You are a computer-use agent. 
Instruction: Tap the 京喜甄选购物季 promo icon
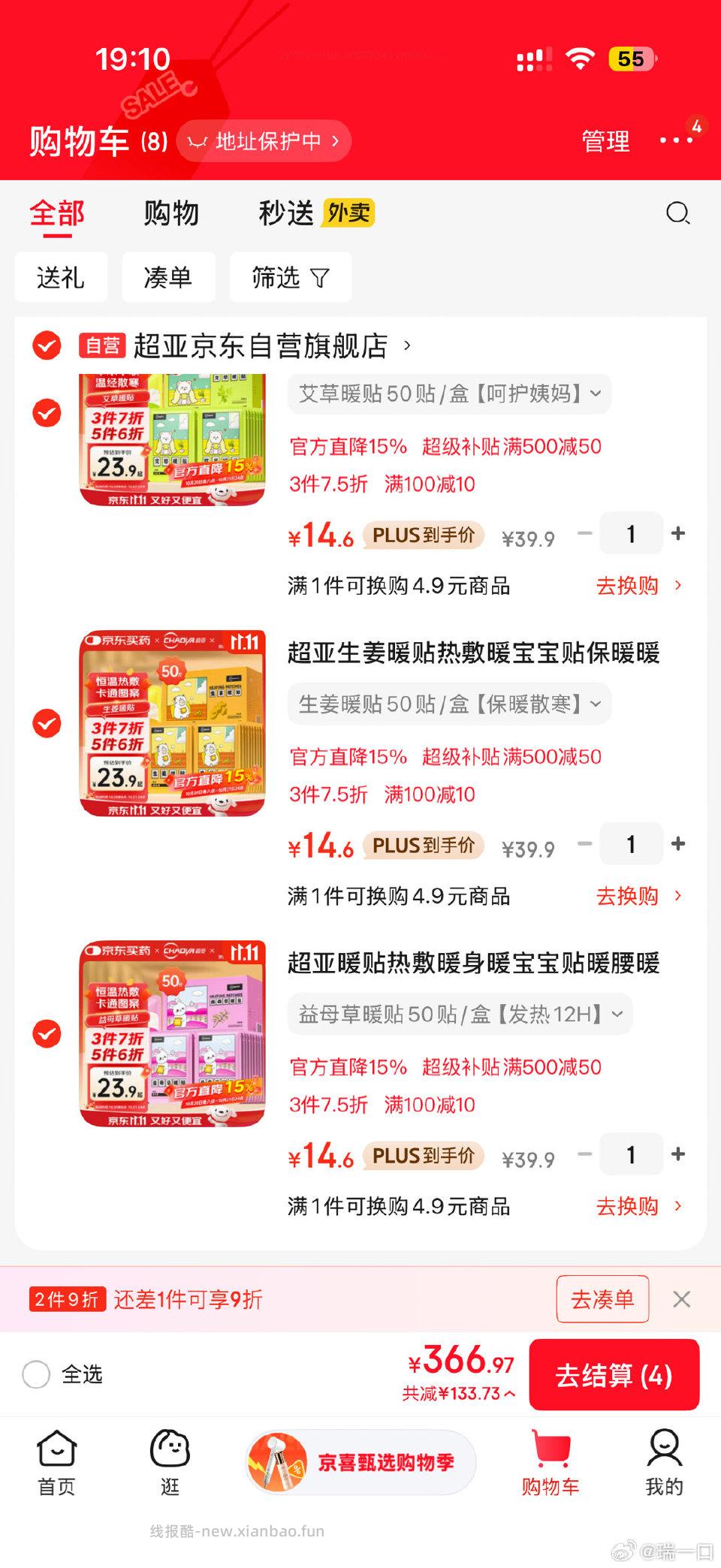281,1463
